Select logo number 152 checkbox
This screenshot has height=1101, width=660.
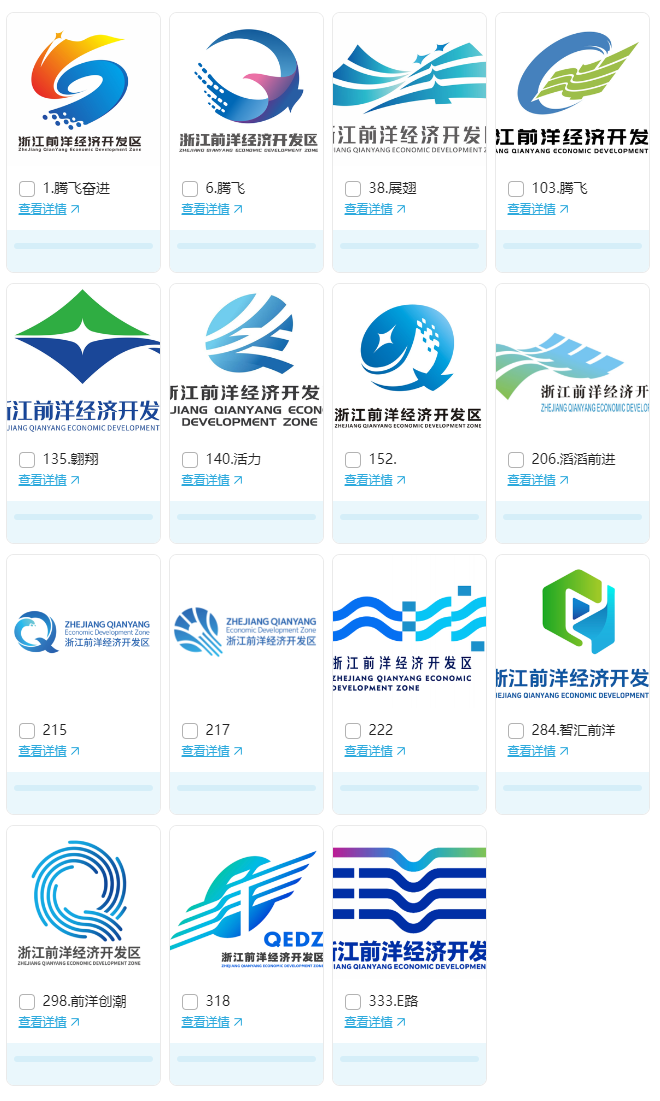tap(353, 460)
